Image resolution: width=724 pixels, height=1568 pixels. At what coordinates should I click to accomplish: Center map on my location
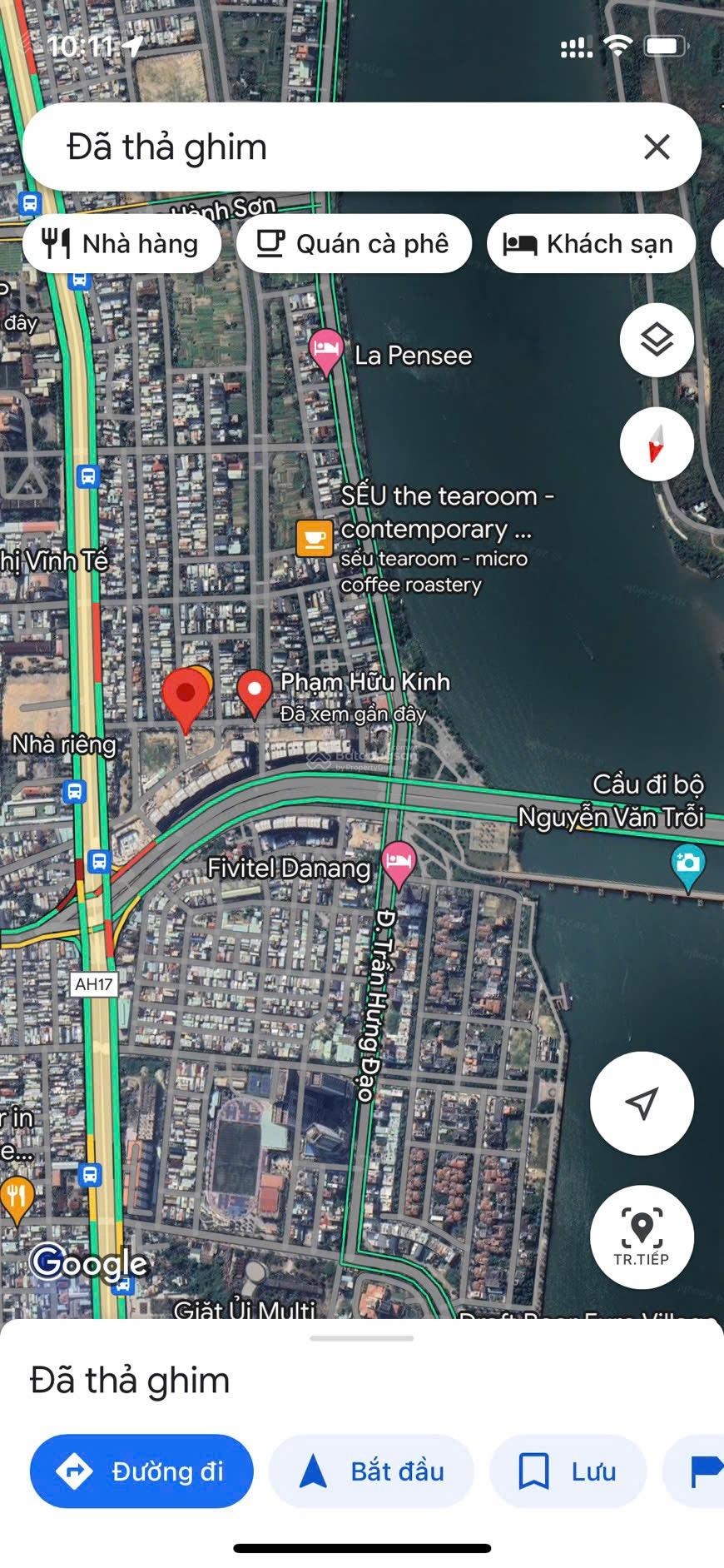[642, 1103]
